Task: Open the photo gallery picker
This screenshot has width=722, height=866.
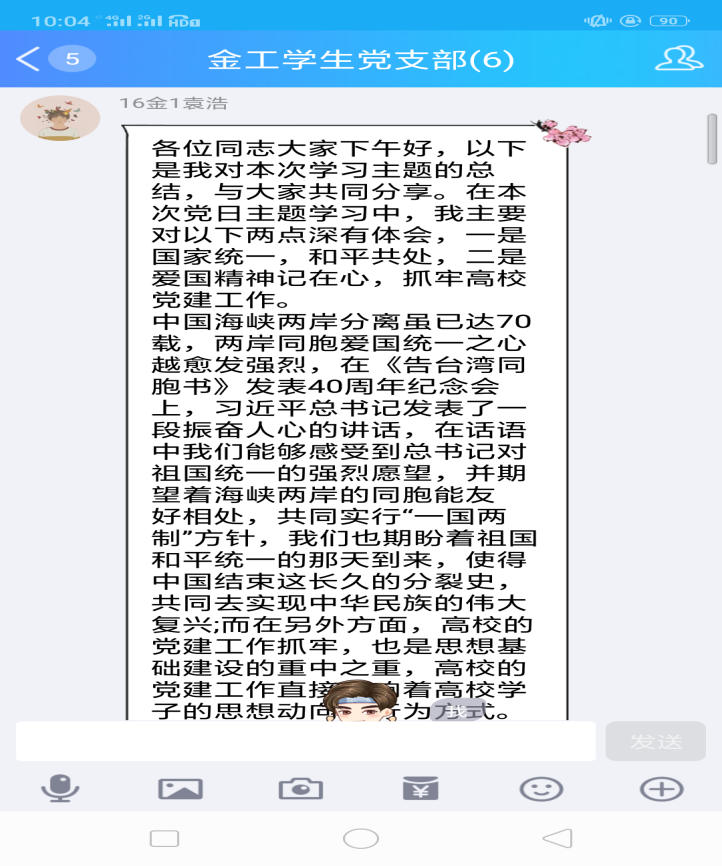Action: tap(180, 789)
